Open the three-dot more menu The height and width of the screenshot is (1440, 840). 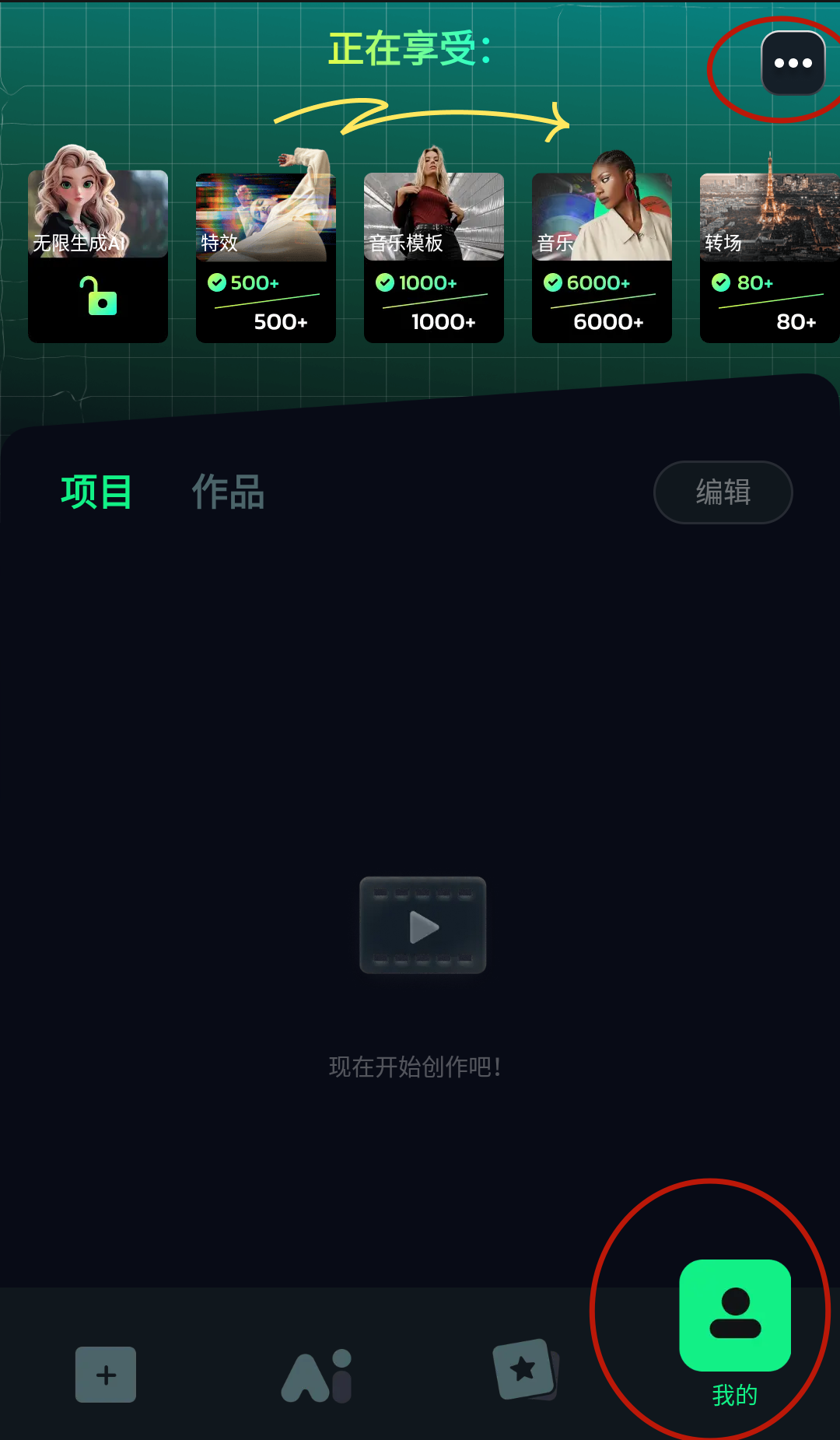point(793,64)
